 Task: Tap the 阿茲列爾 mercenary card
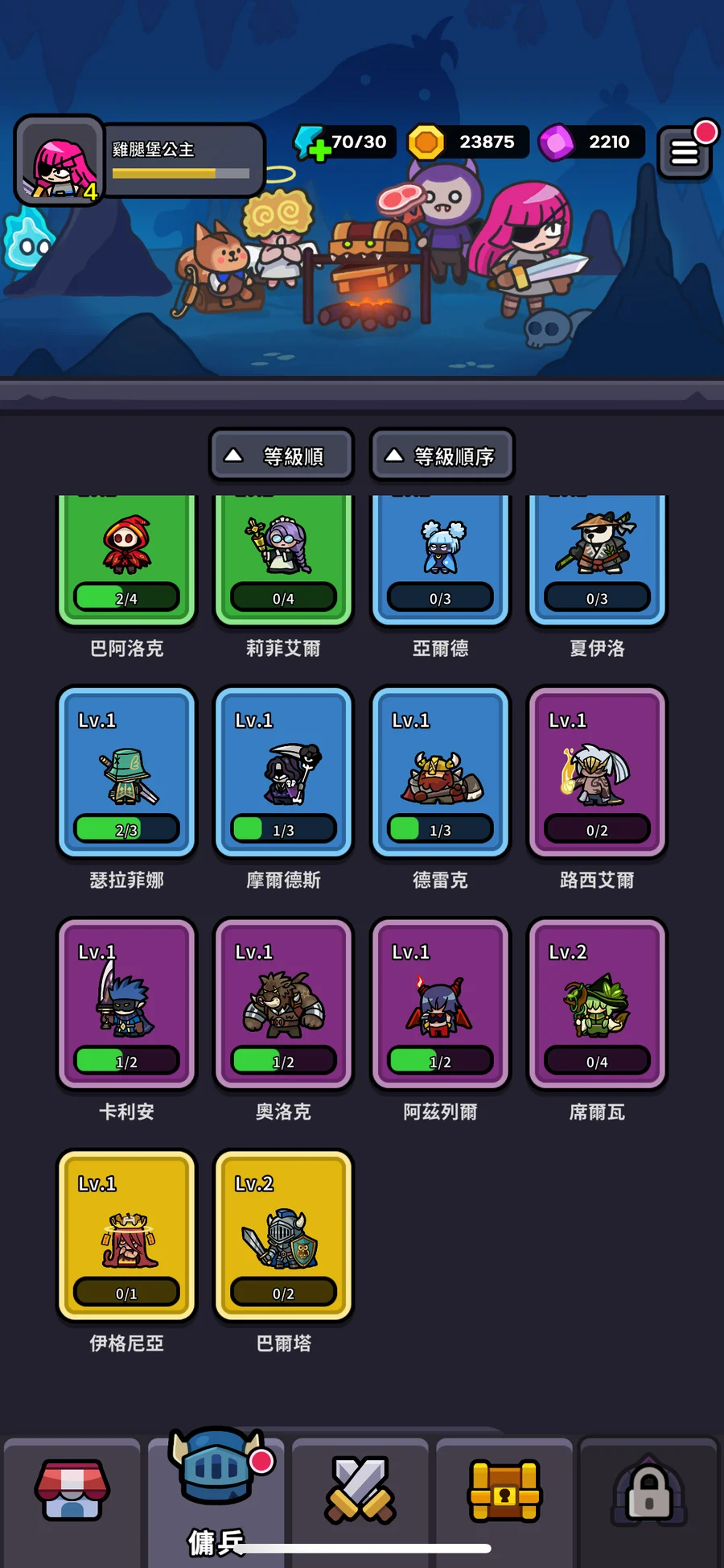(x=440, y=1004)
